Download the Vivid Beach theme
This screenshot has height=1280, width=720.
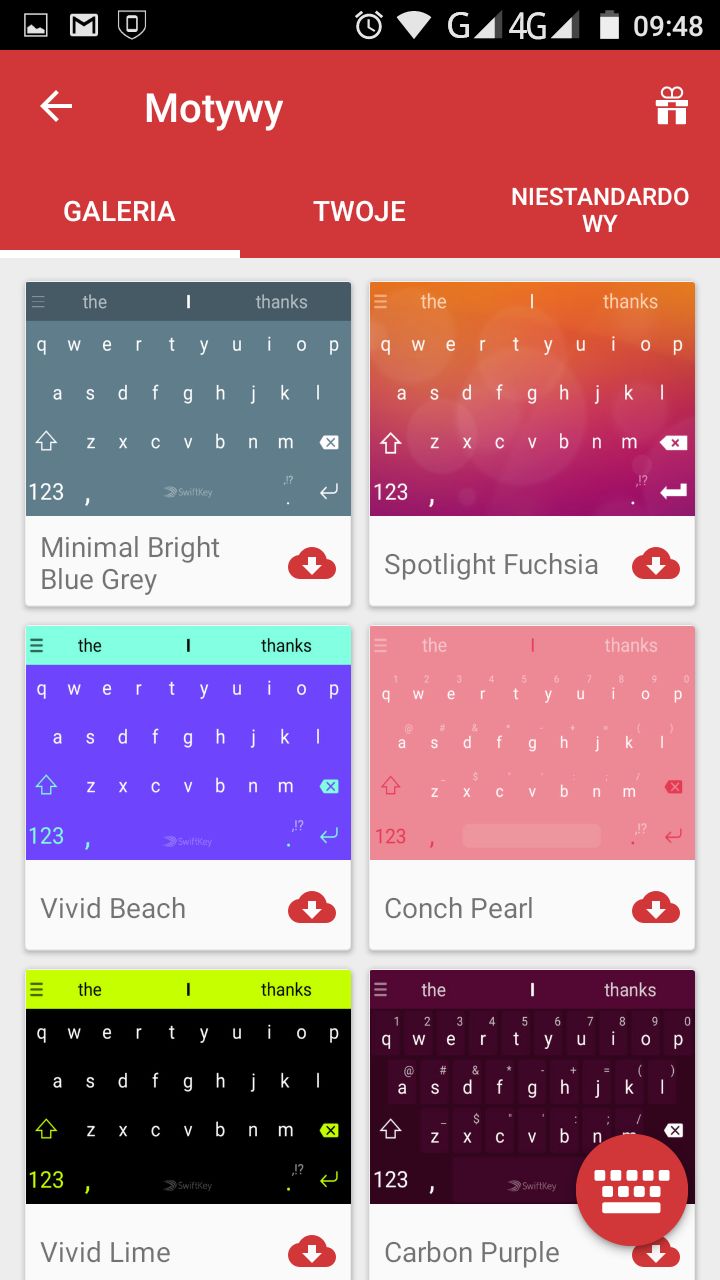click(x=312, y=909)
